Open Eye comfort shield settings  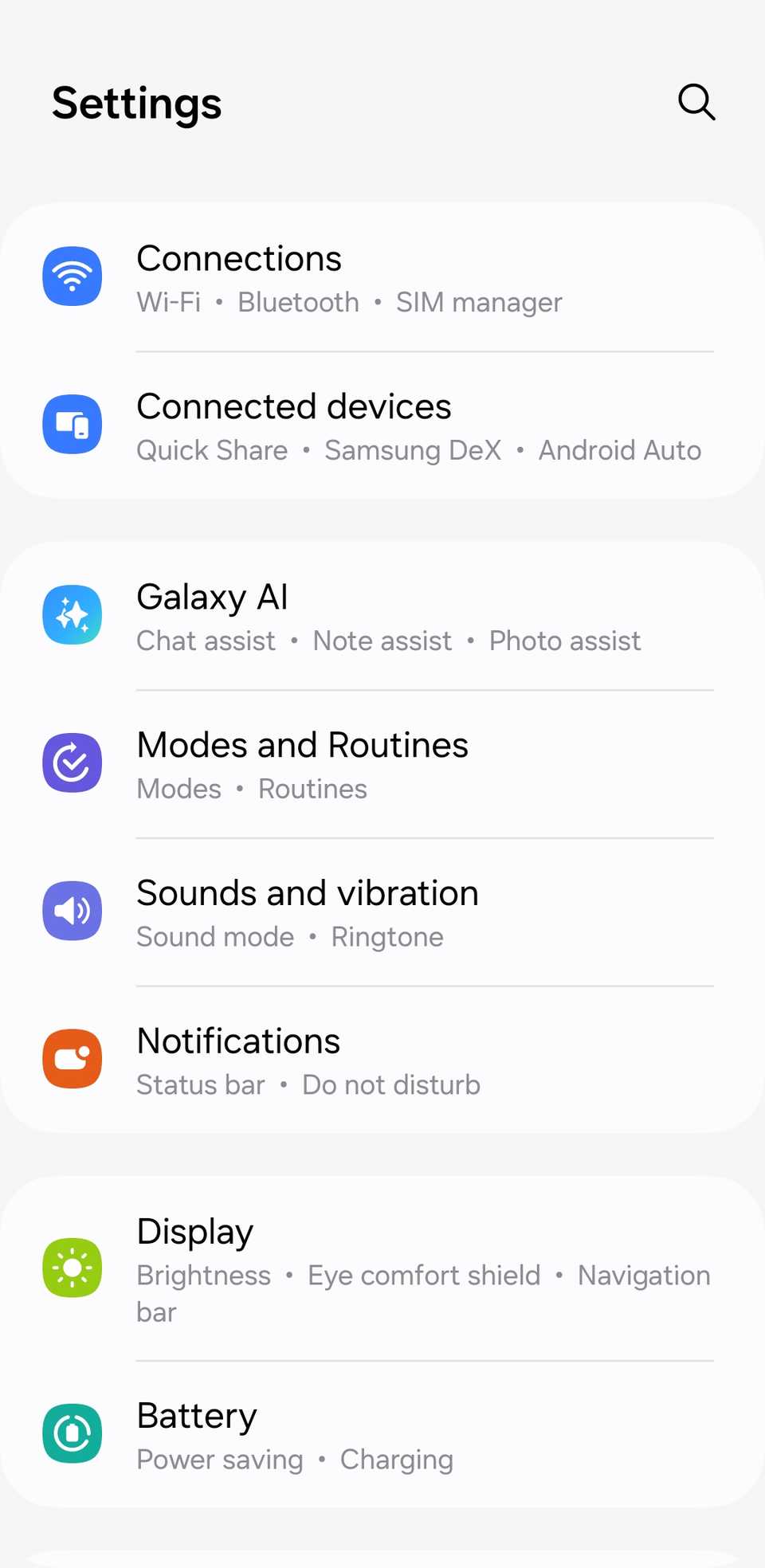point(423,1275)
